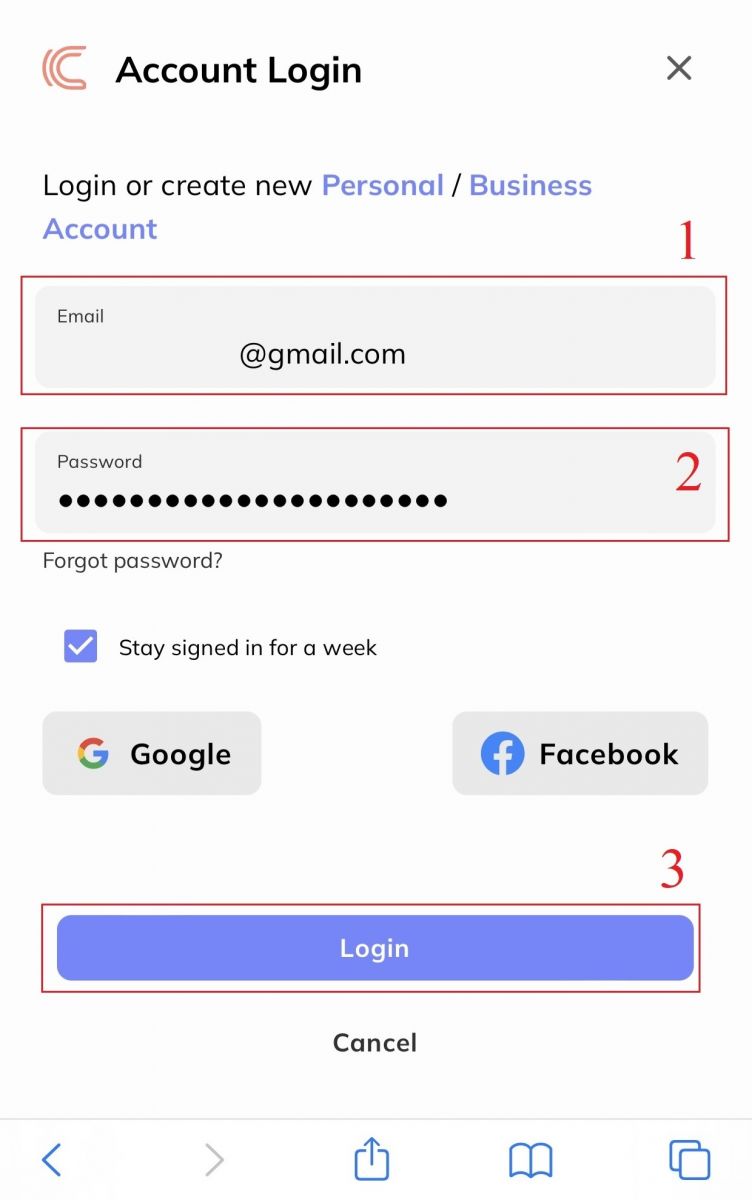The width and height of the screenshot is (752, 1200).
Task: Open the browser share icon
Action: click(x=370, y=1158)
